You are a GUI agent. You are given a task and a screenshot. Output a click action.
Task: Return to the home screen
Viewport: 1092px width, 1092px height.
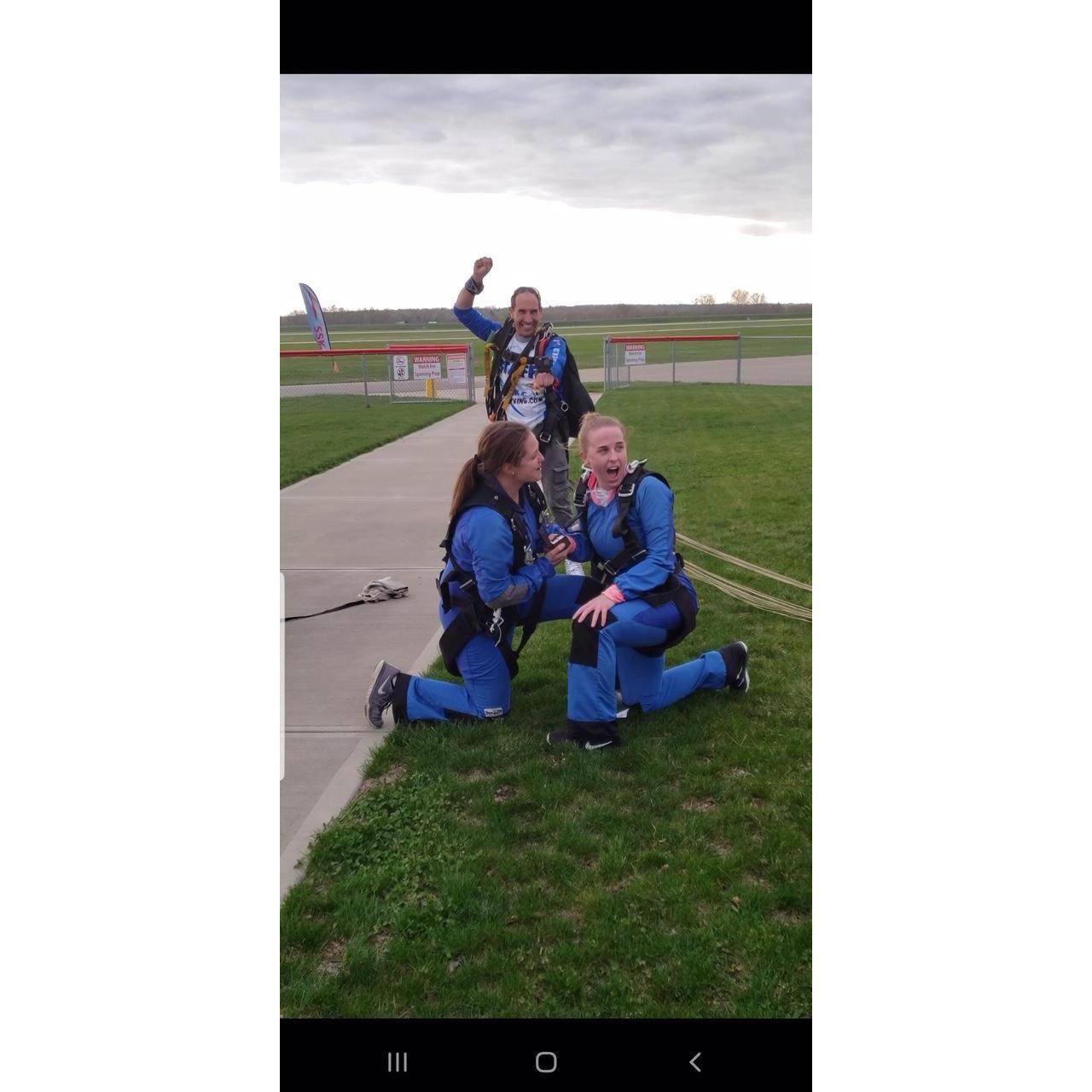pos(546,1061)
